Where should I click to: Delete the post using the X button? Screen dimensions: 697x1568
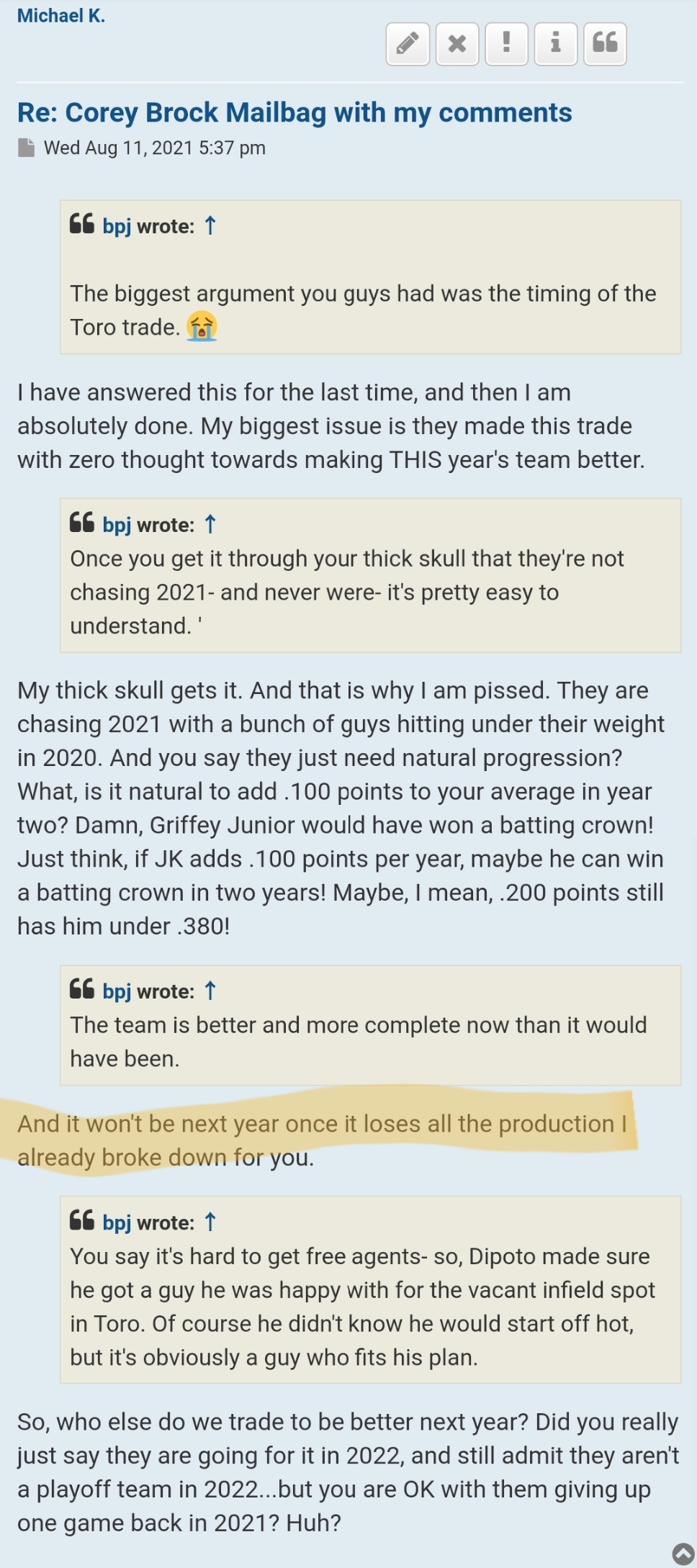457,44
